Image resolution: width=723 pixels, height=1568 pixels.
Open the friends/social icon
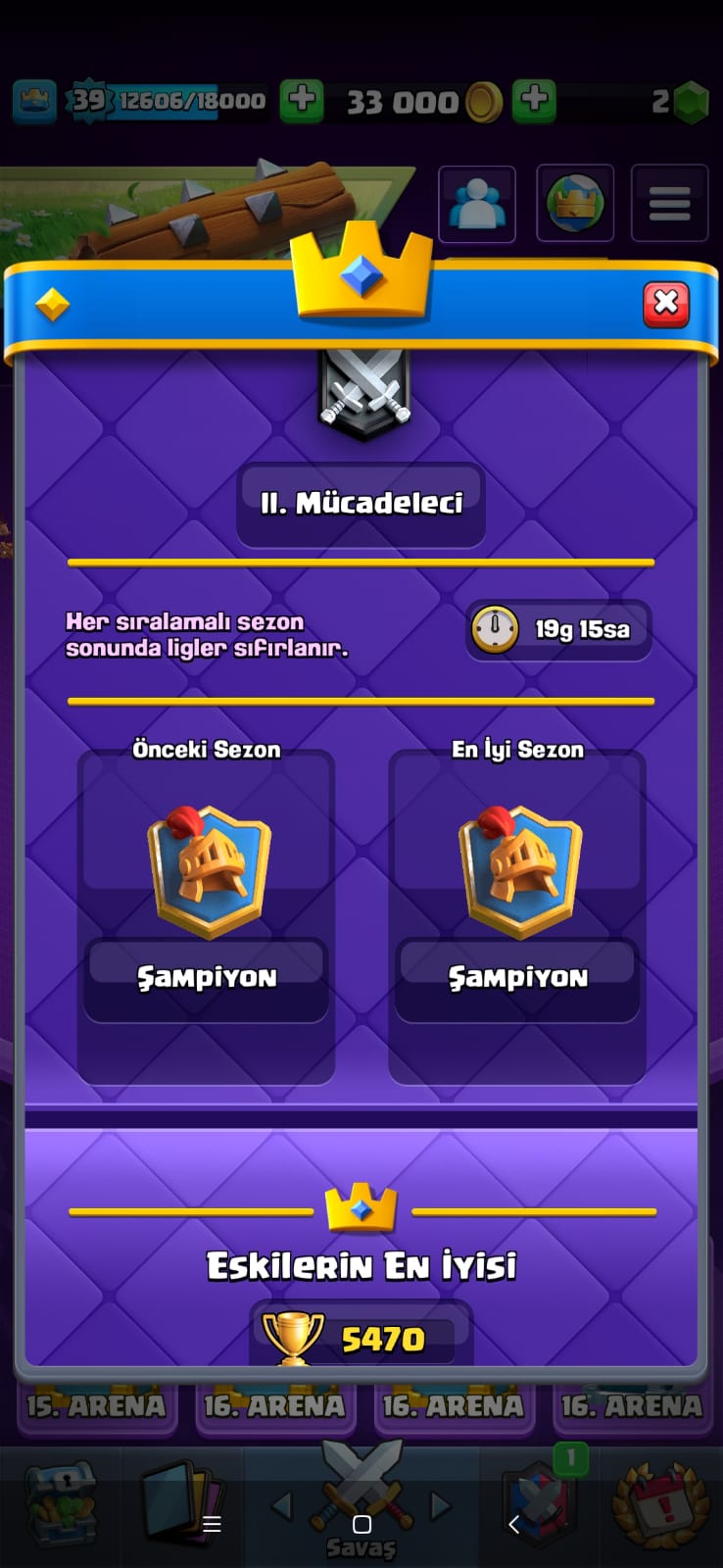click(477, 204)
